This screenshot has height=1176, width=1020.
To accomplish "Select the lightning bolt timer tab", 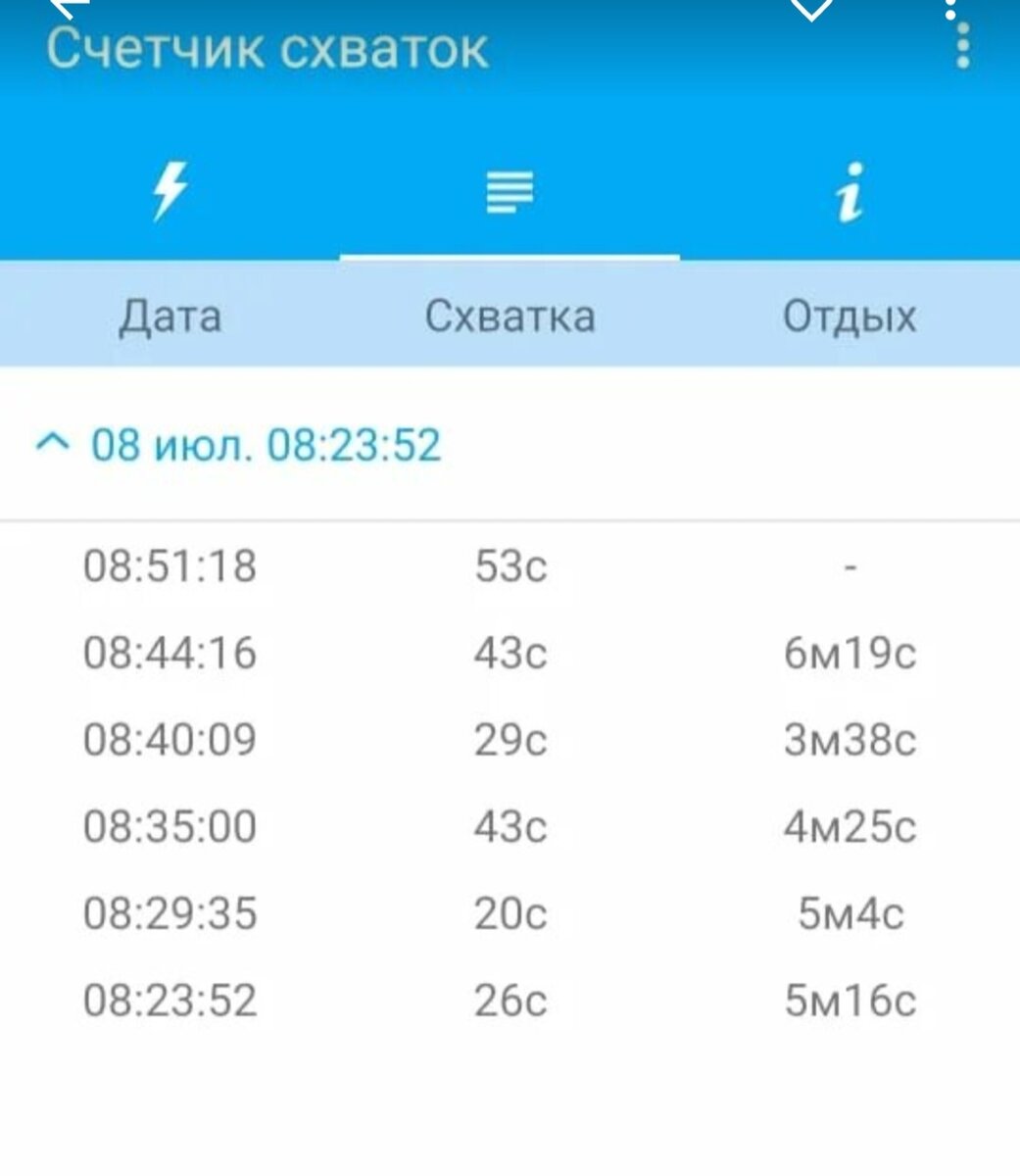I will [x=167, y=192].
